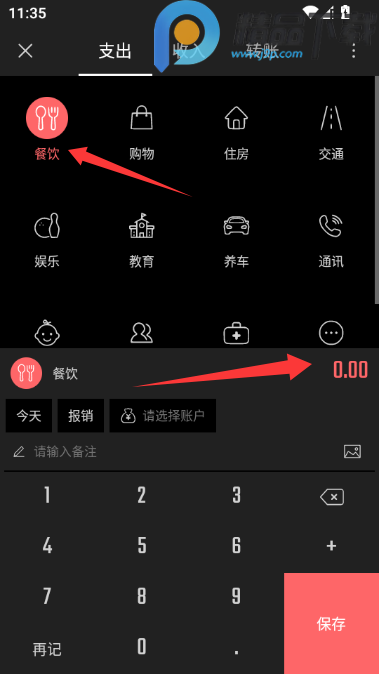Choose the 教育 education category
The height and width of the screenshot is (674, 379).
(x=142, y=240)
